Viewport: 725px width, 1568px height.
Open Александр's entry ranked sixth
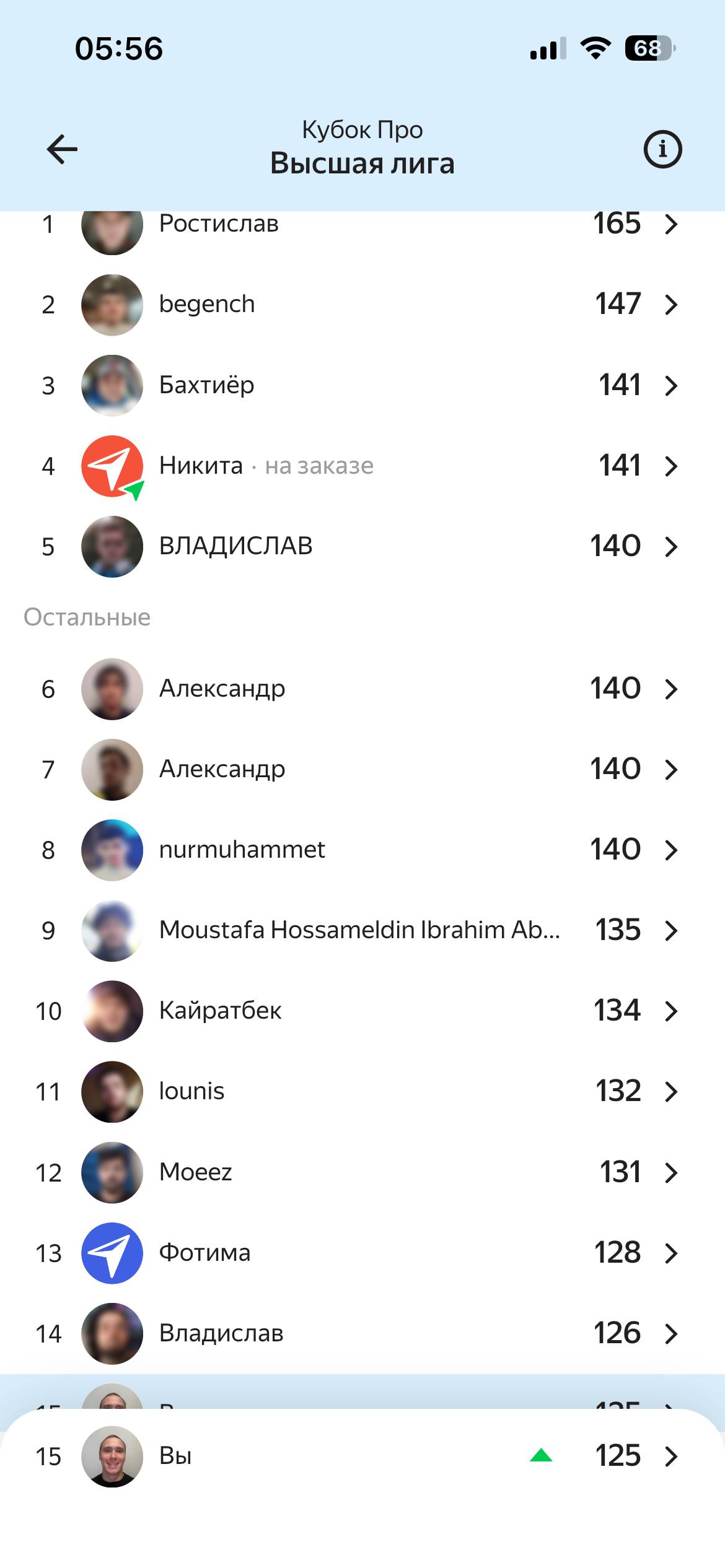(x=362, y=689)
